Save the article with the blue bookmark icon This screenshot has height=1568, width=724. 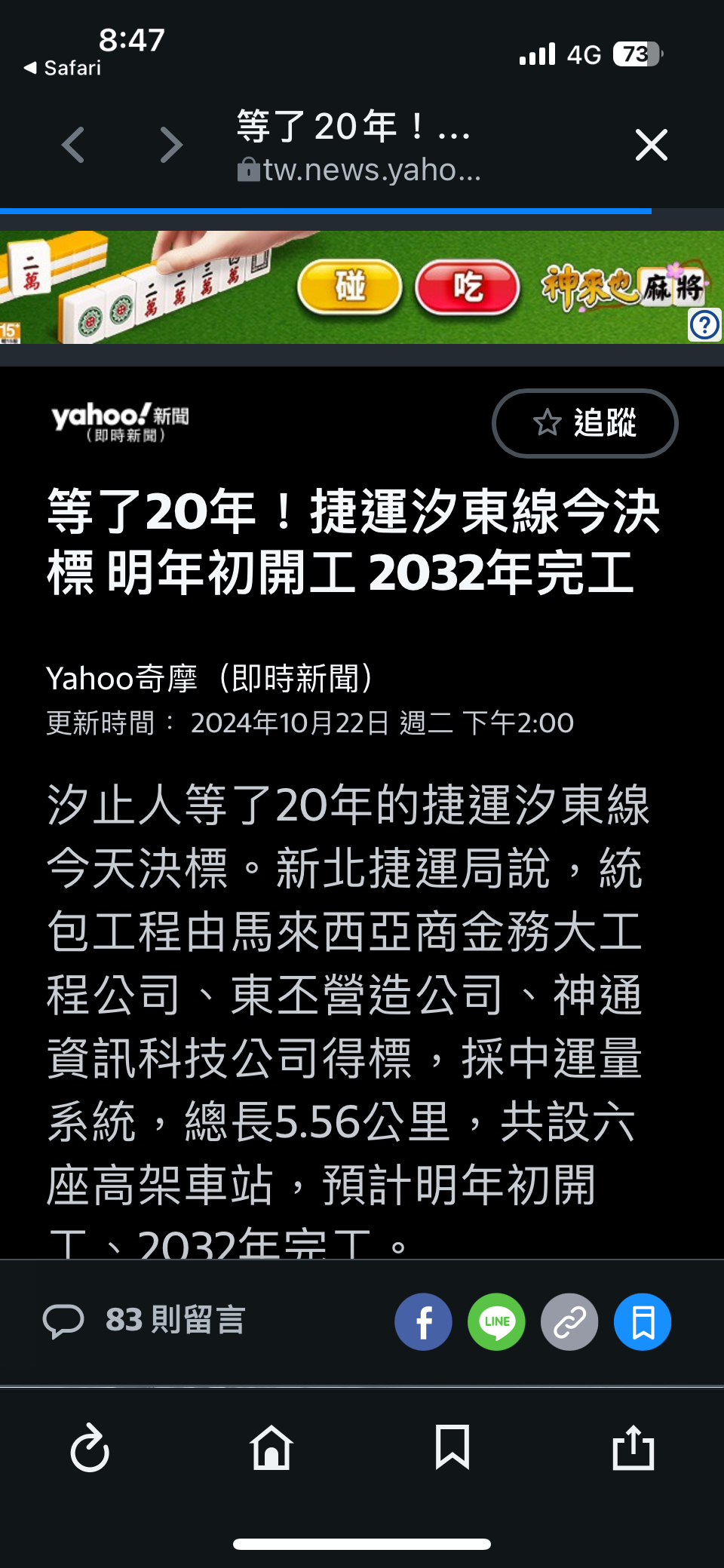click(643, 1322)
